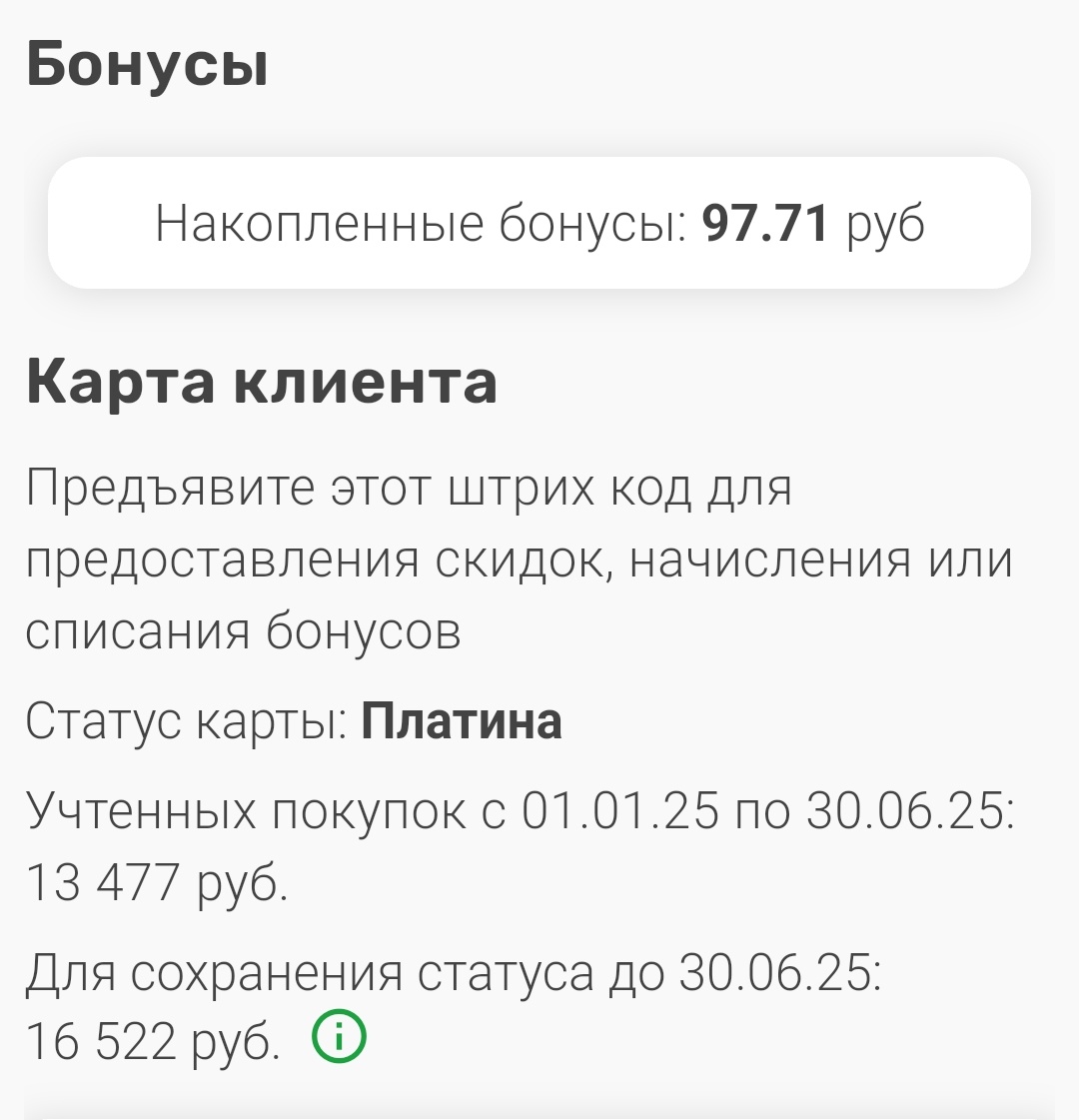Tap the info icon to learn about status retention
This screenshot has height=1120, width=1079.
[x=338, y=1035]
